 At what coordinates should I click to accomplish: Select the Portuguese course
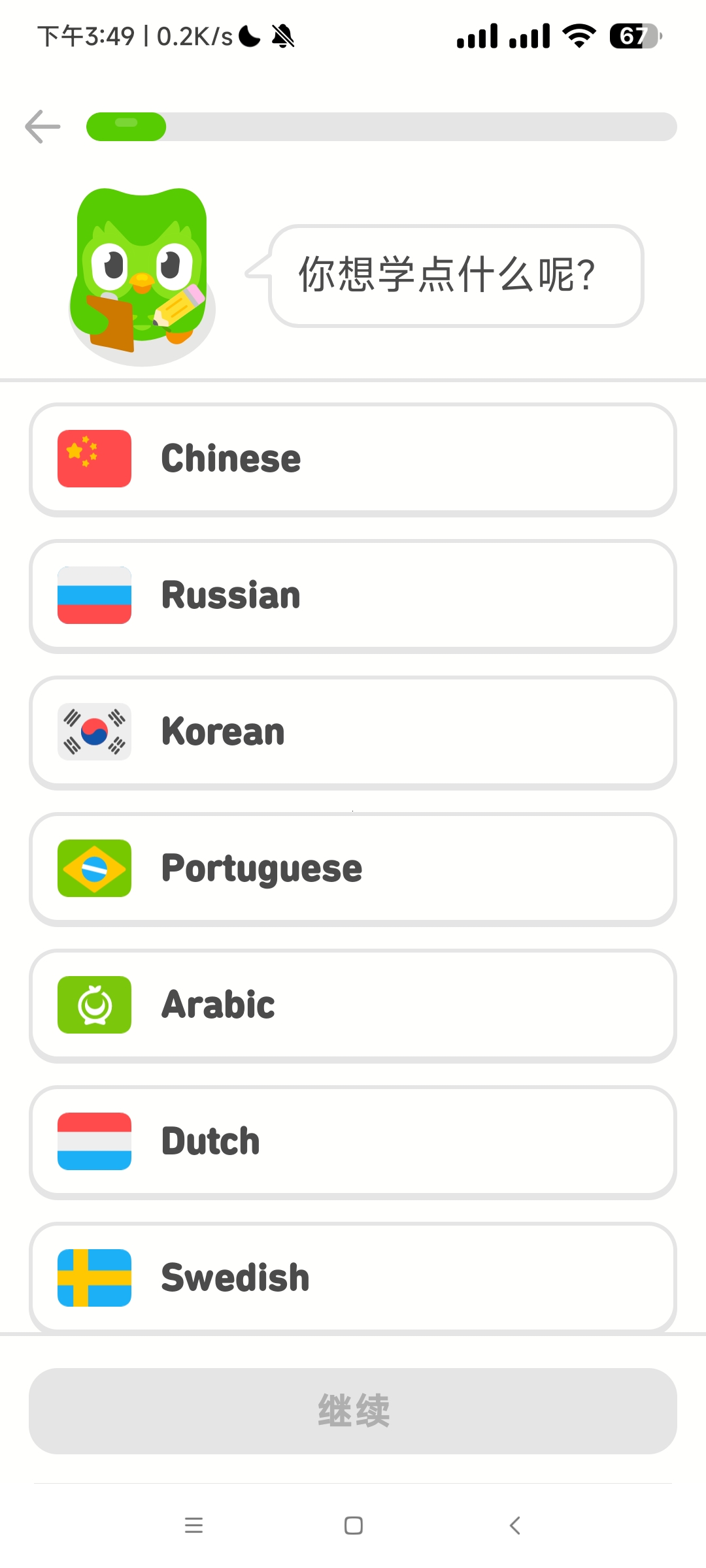click(x=353, y=869)
